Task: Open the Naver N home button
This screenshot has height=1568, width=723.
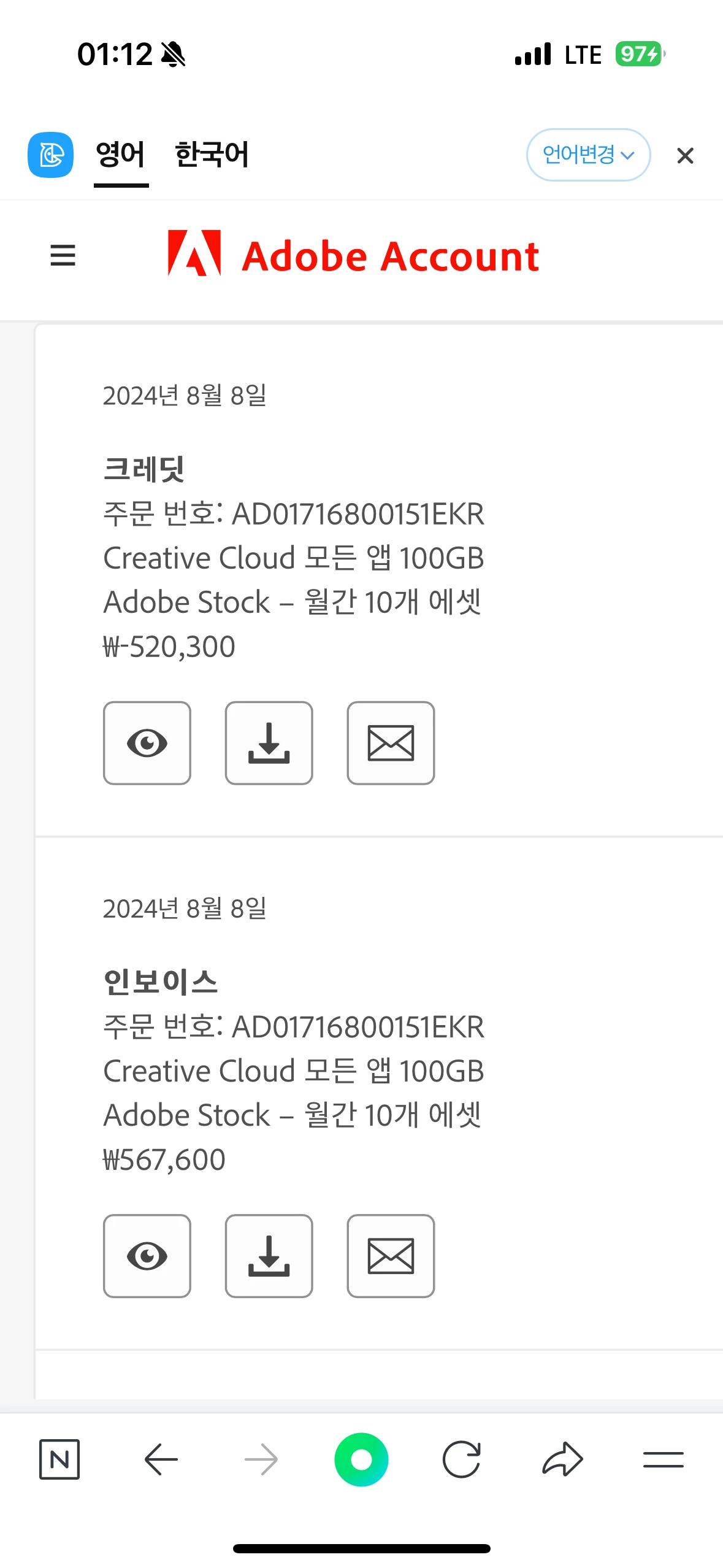Action: [59, 1459]
